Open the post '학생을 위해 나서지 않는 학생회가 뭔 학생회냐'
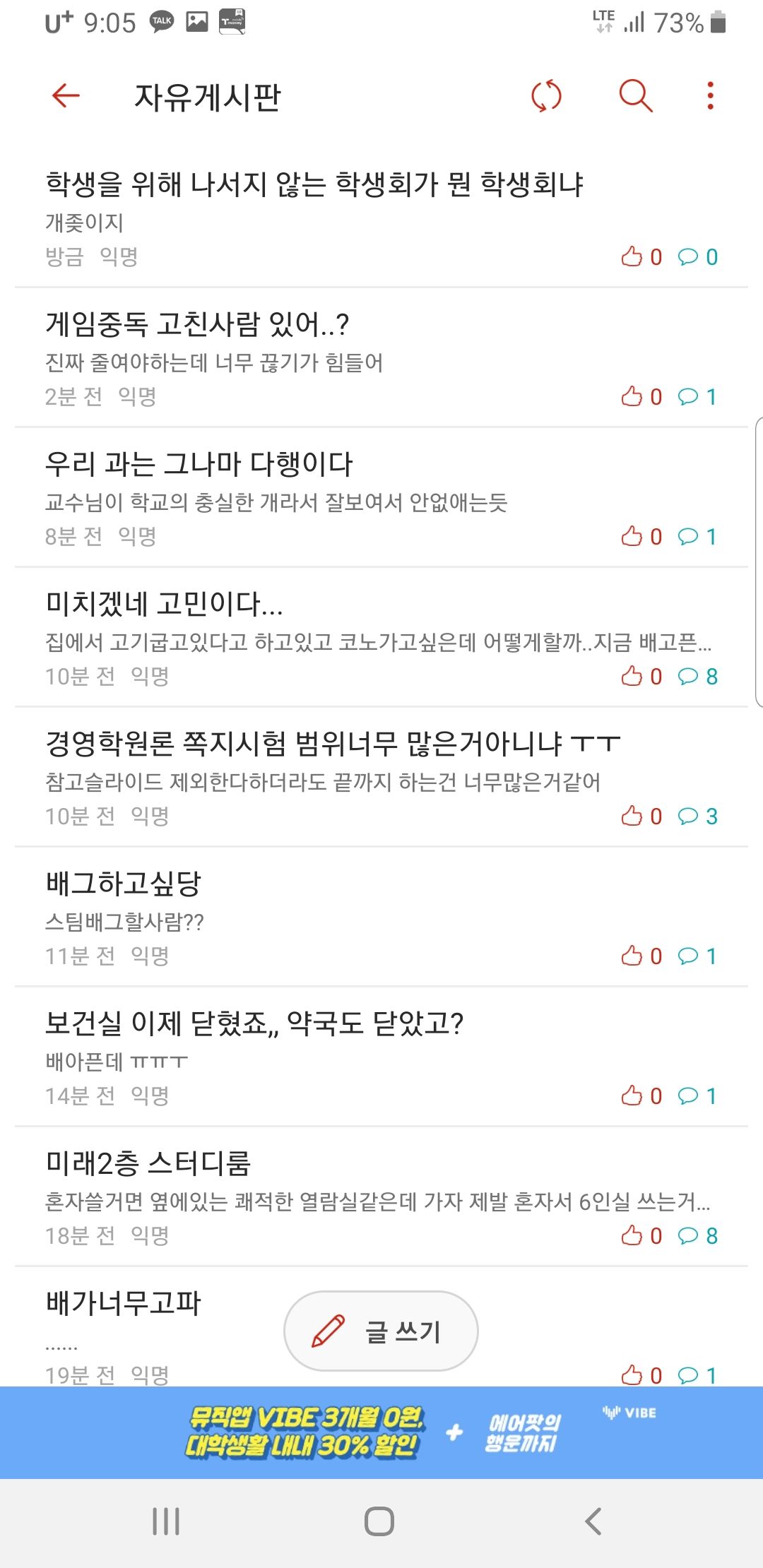This screenshot has width=763, height=1568. point(314,185)
